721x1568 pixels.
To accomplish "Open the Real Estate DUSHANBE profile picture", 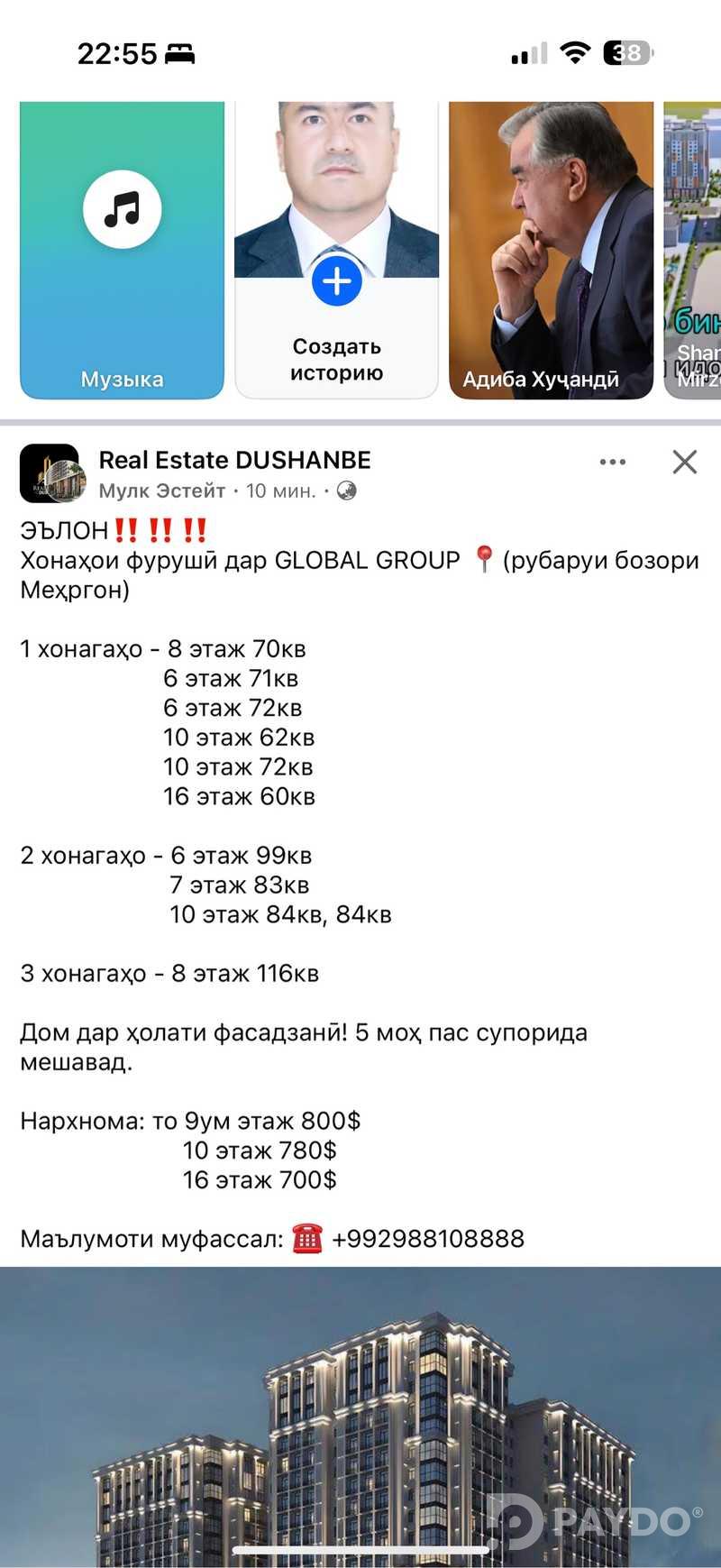I will [50, 473].
